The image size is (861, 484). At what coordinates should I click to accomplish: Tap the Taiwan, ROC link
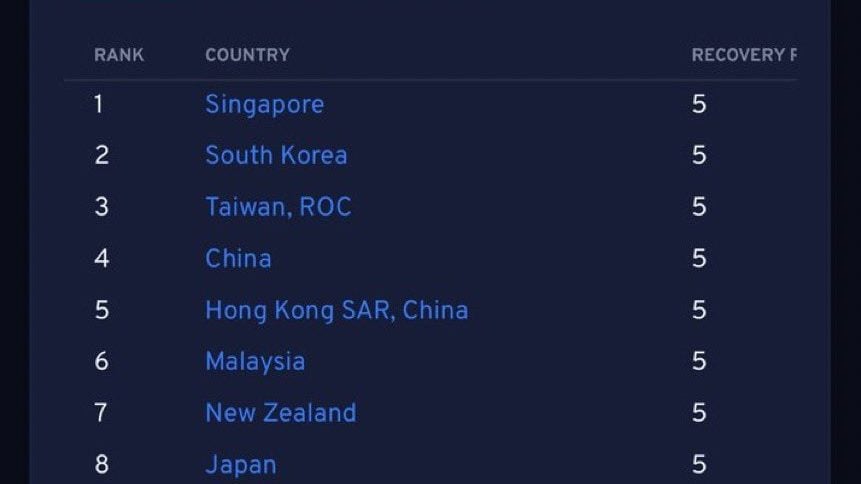point(278,207)
